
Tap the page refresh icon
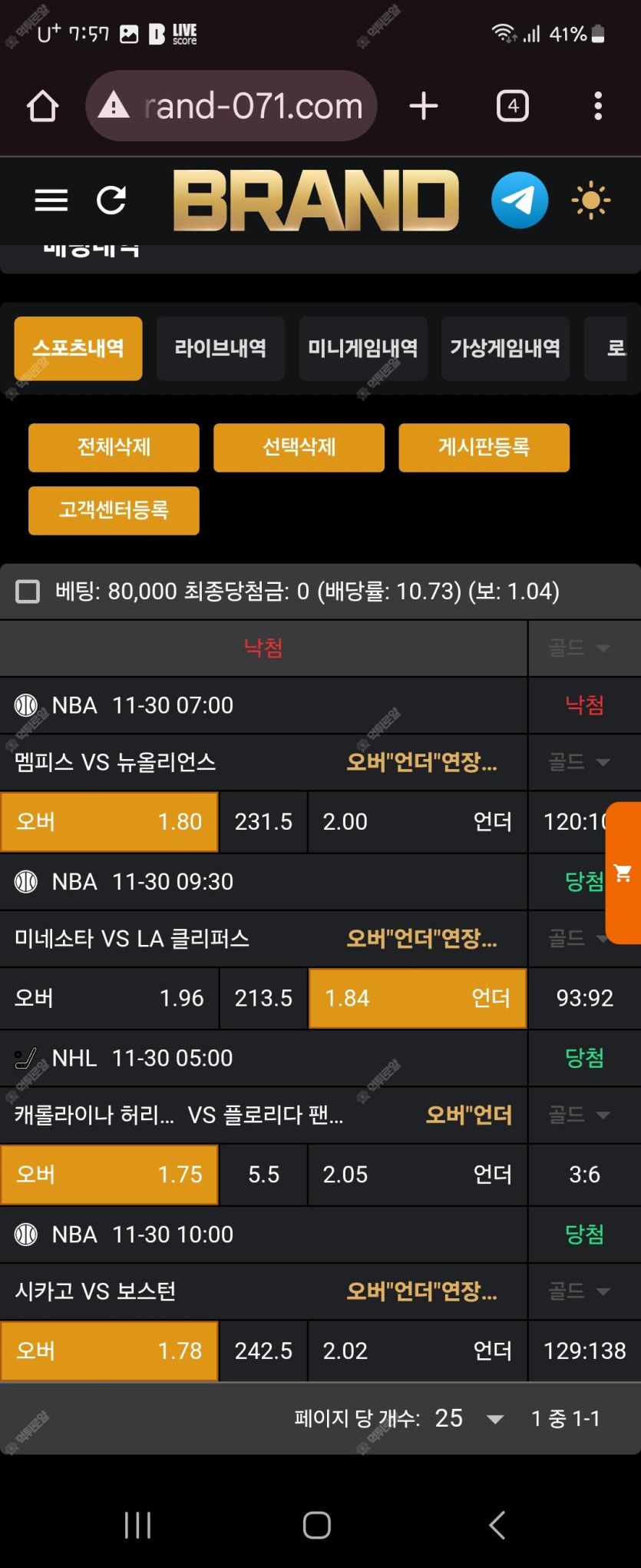pyautogui.click(x=111, y=201)
